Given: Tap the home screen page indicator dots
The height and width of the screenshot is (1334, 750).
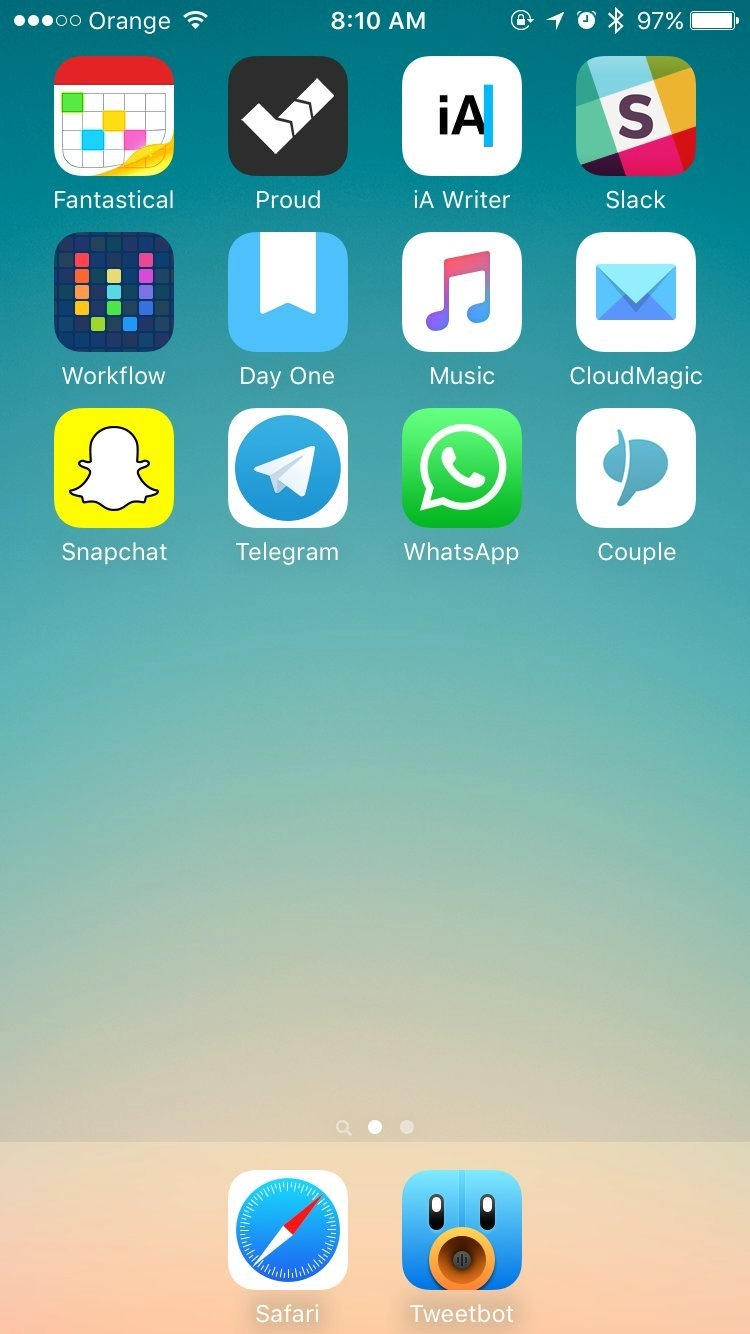Looking at the screenshot, I should [375, 1127].
